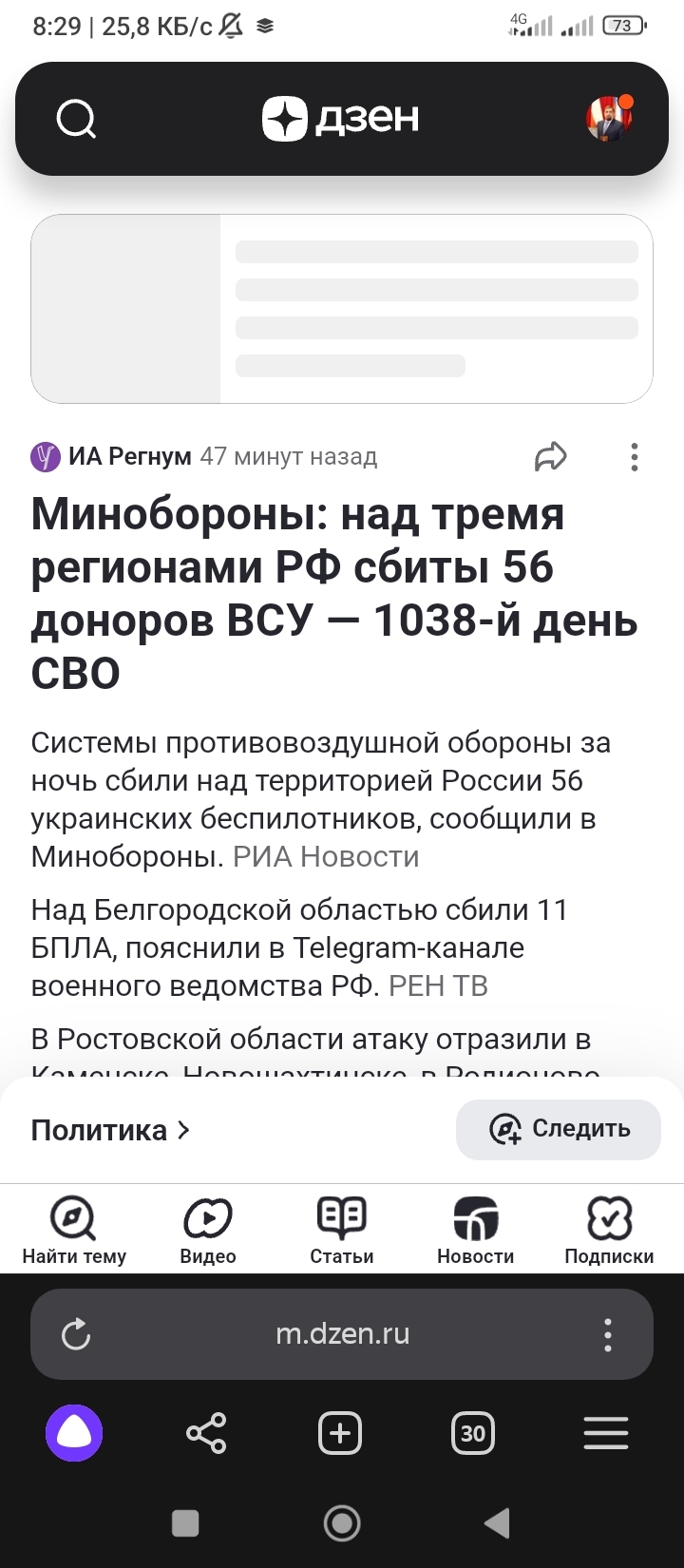Go back with the system back button
The image size is (684, 1568).
tap(498, 1523)
